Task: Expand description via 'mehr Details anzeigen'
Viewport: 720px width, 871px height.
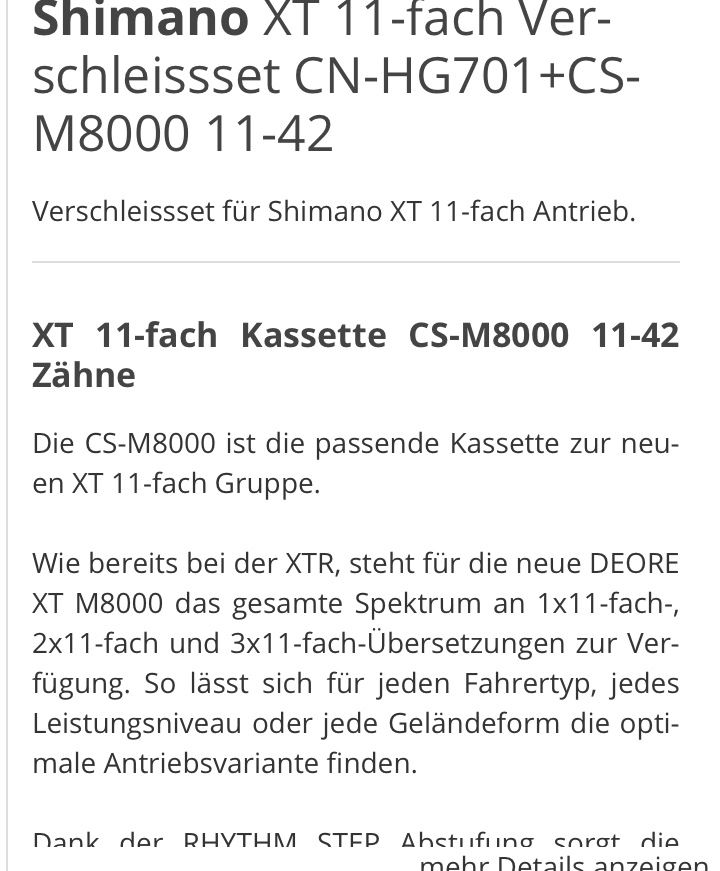Action: pyautogui.click(x=563, y=862)
